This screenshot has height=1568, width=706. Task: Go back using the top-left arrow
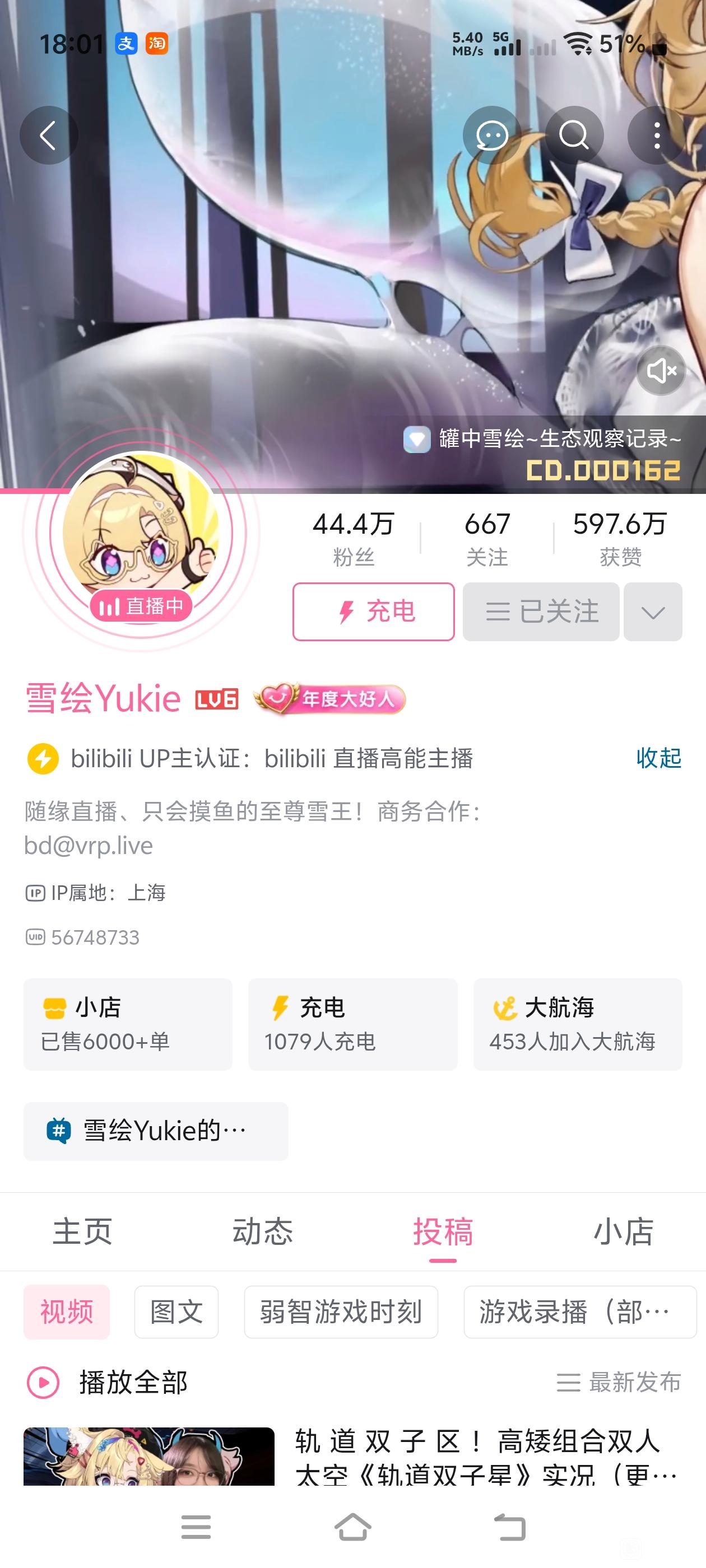pyautogui.click(x=49, y=135)
